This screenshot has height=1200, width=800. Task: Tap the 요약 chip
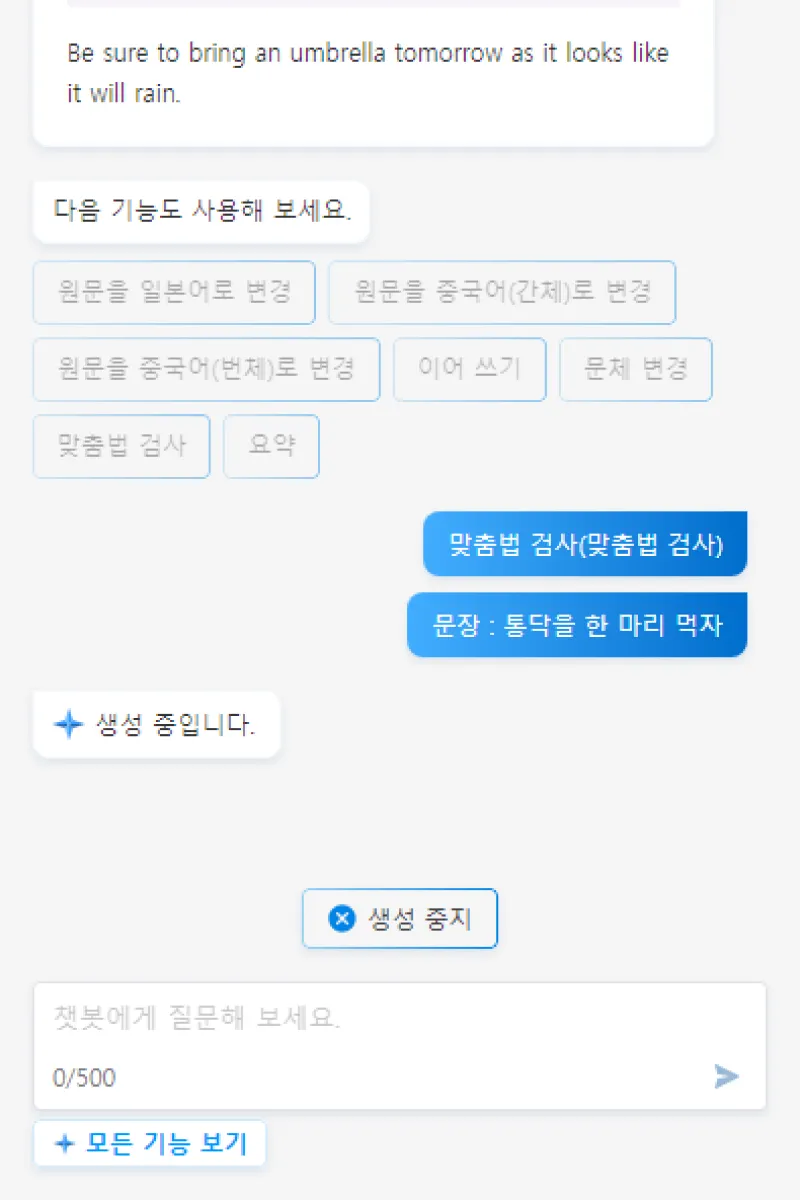tap(271, 446)
